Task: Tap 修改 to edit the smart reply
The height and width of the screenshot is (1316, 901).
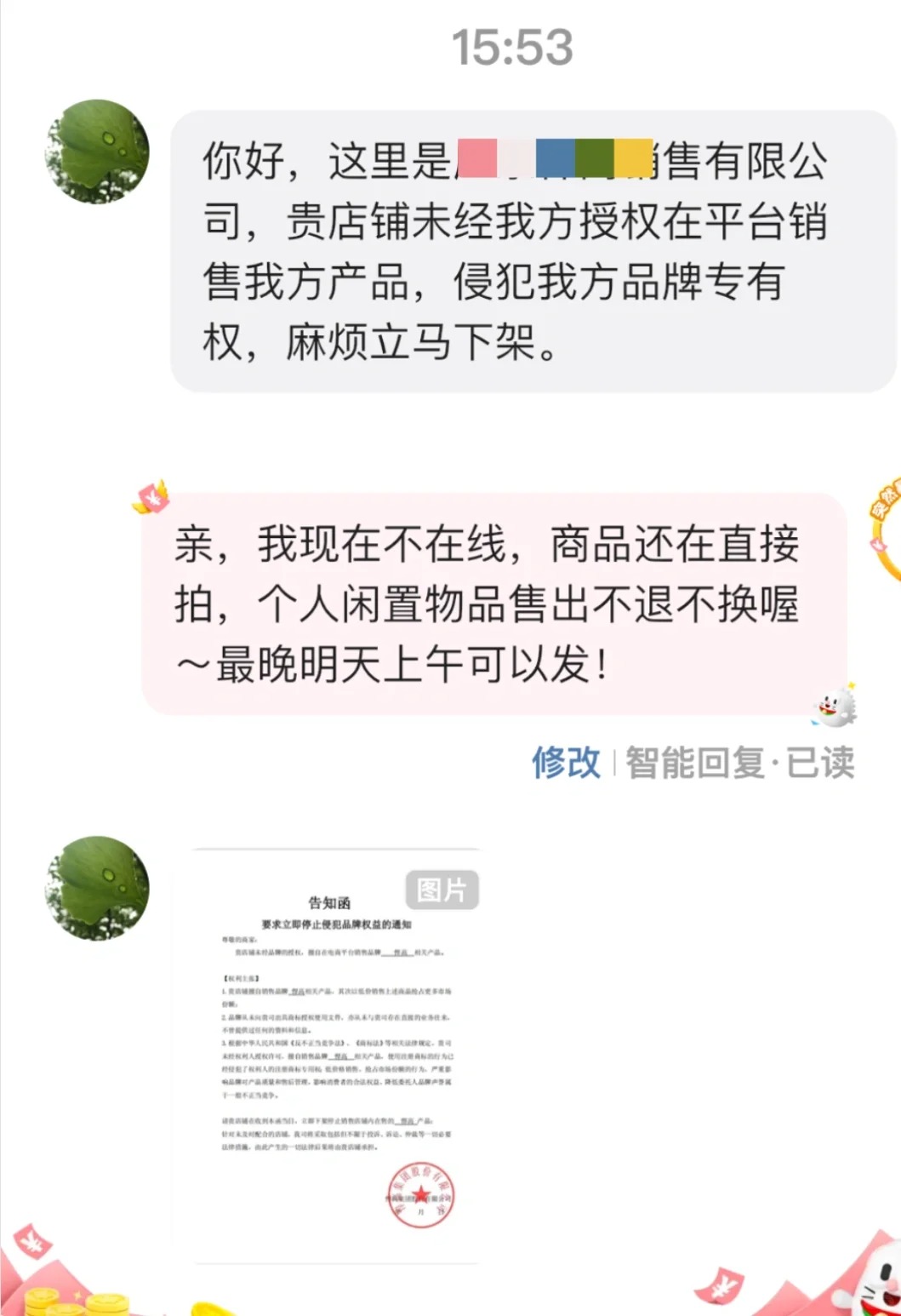Action: tap(566, 762)
